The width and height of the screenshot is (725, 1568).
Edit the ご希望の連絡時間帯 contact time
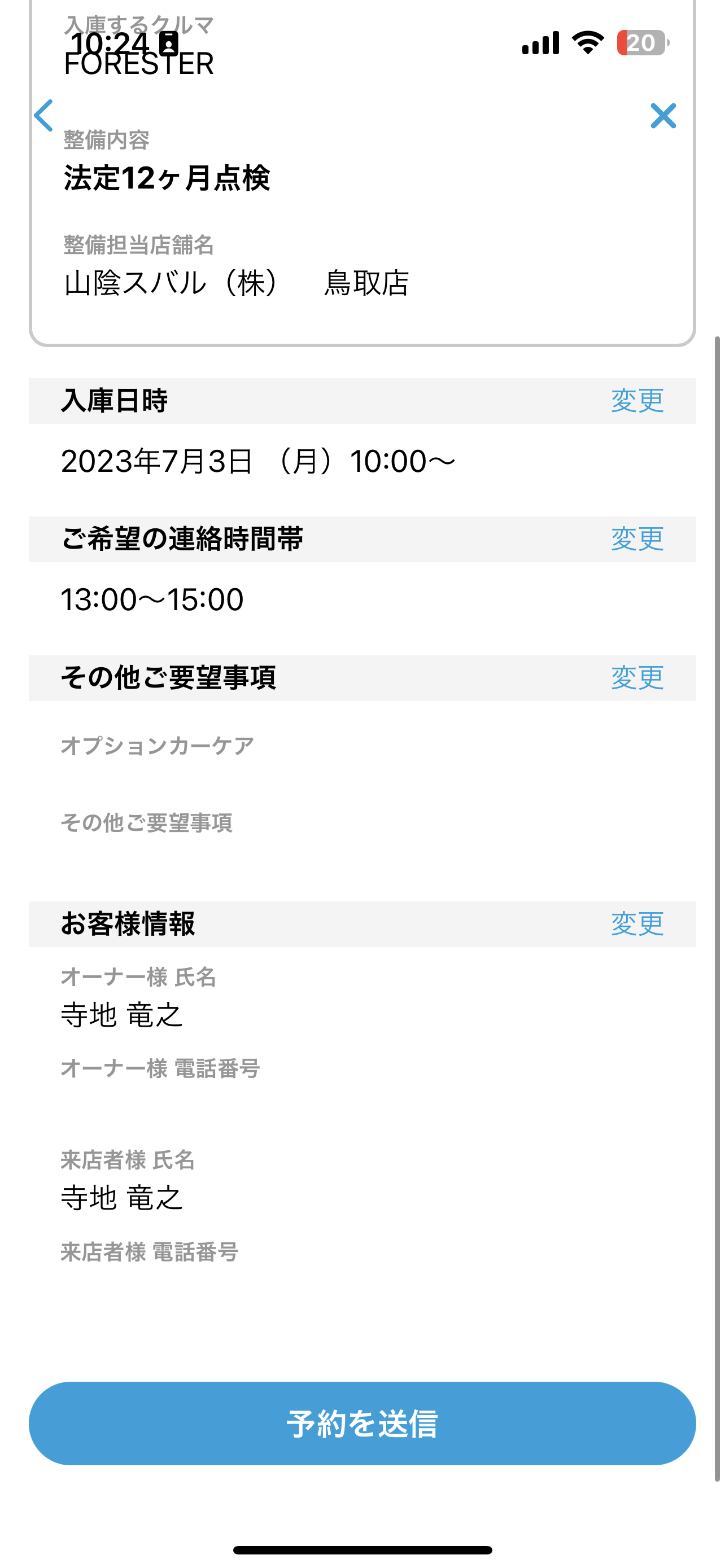point(637,539)
